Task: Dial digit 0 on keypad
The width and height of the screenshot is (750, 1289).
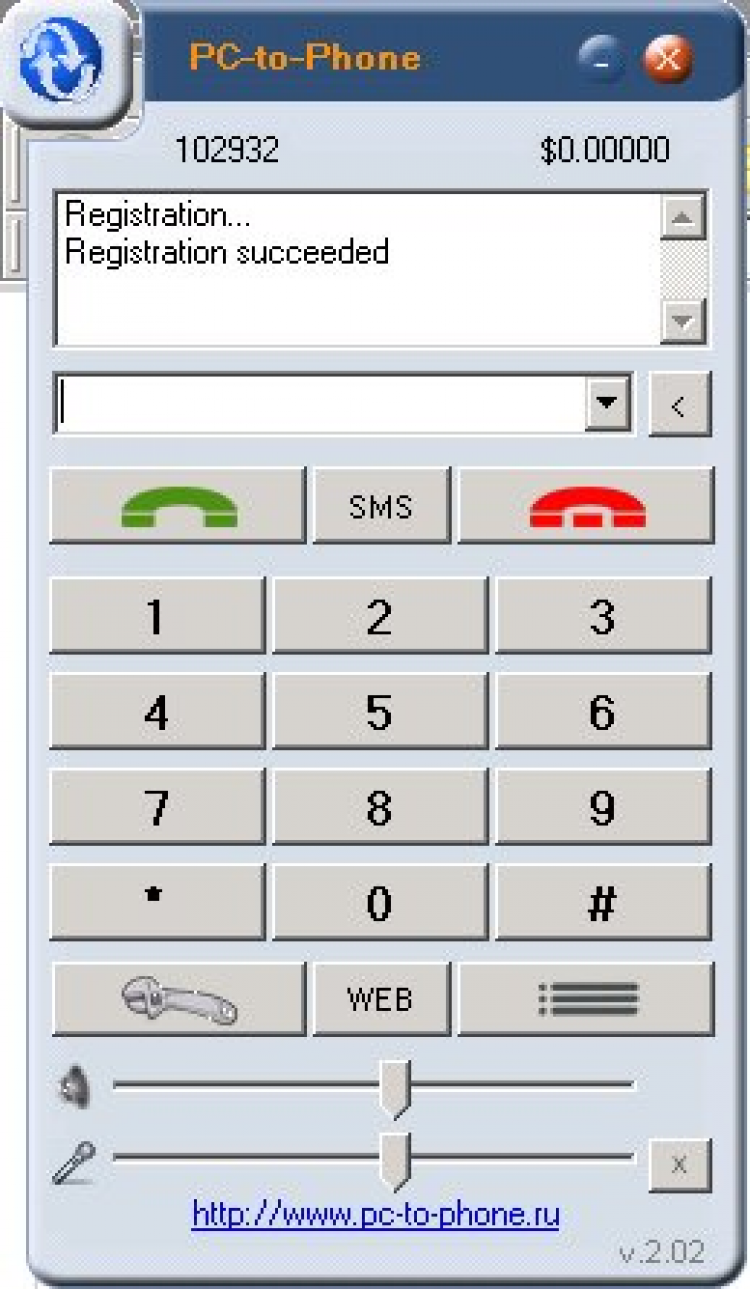Action: 379,903
